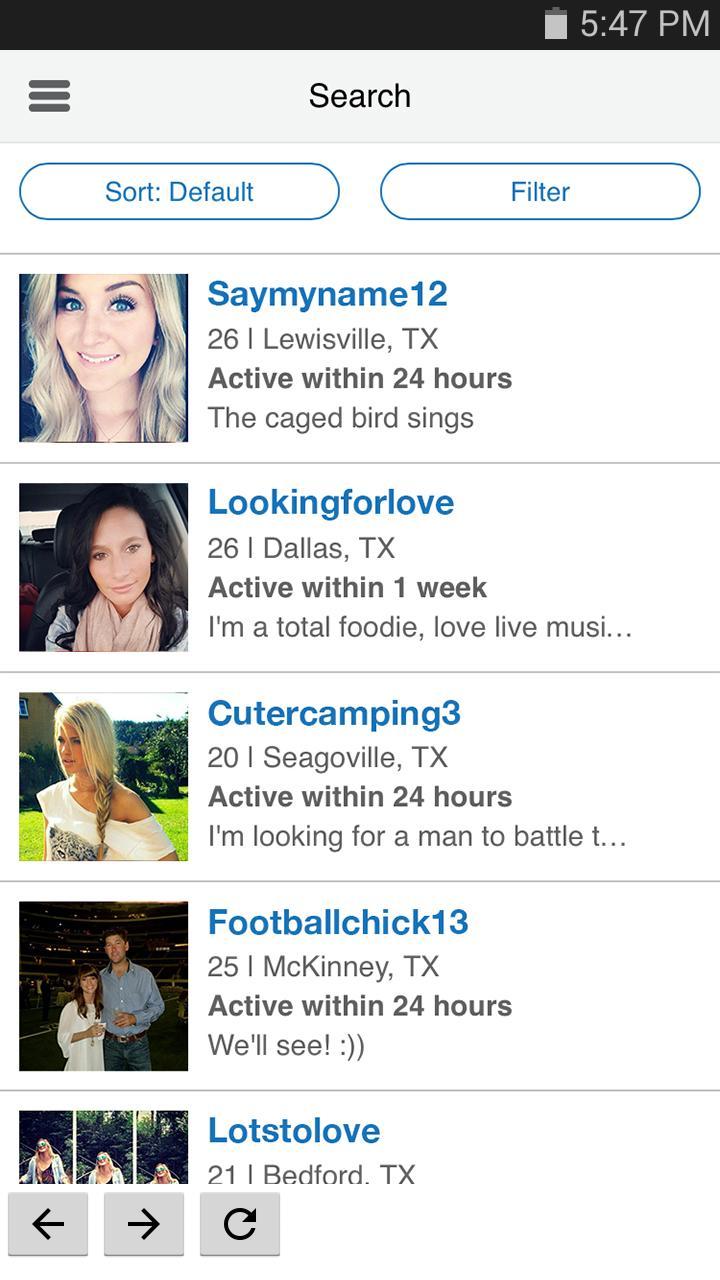Tap Lookingforlove's car selfie thumbnail
720x1280 pixels.
103,566
